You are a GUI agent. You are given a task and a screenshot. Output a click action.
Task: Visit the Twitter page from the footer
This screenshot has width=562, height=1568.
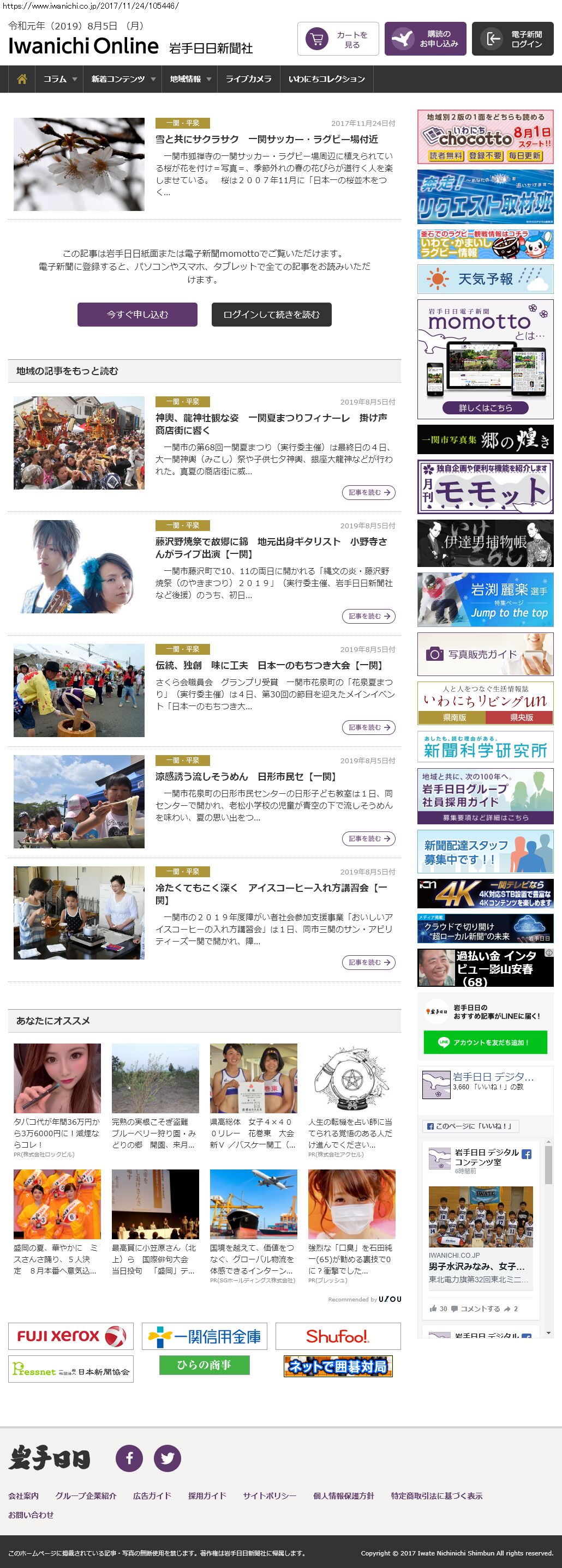click(x=167, y=1458)
